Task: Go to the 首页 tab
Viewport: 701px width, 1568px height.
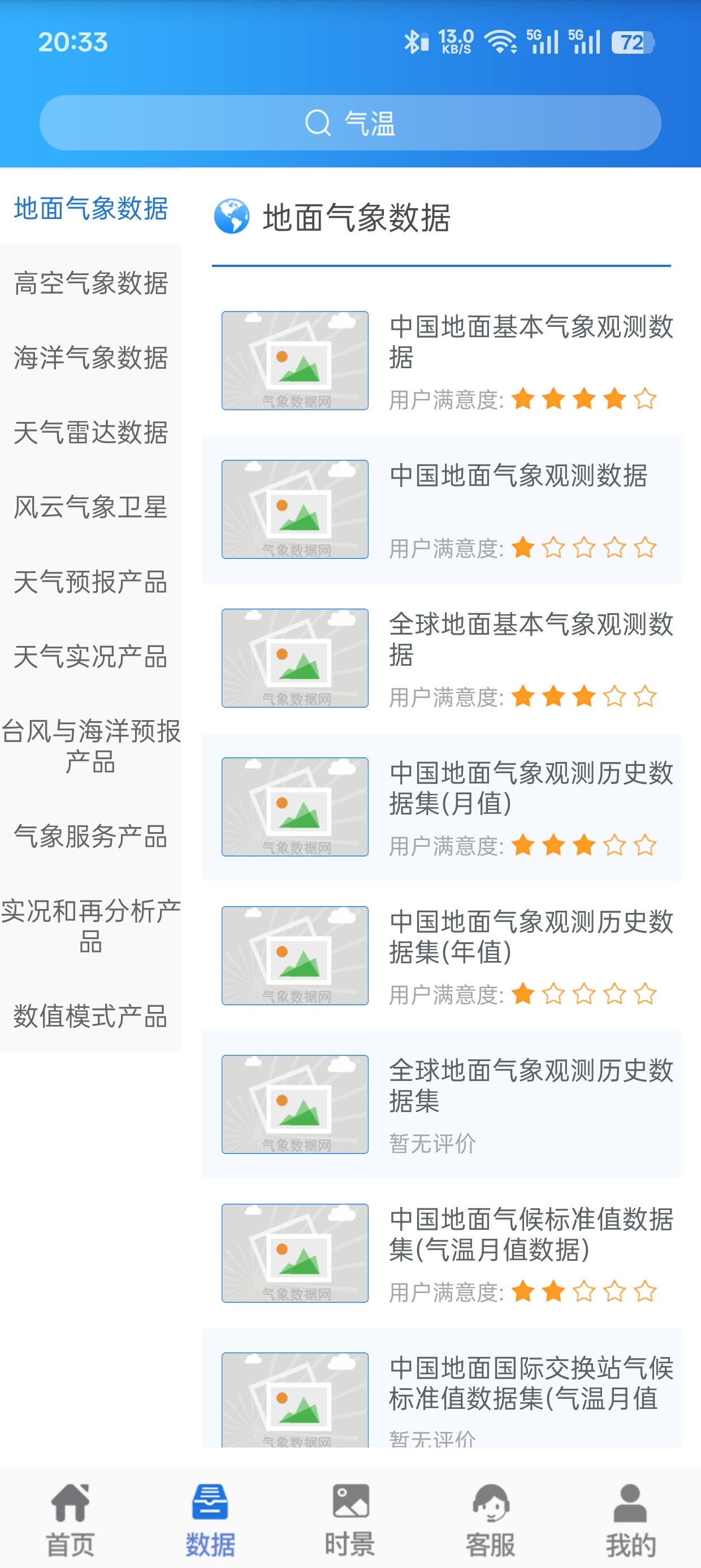Action: [x=71, y=1518]
